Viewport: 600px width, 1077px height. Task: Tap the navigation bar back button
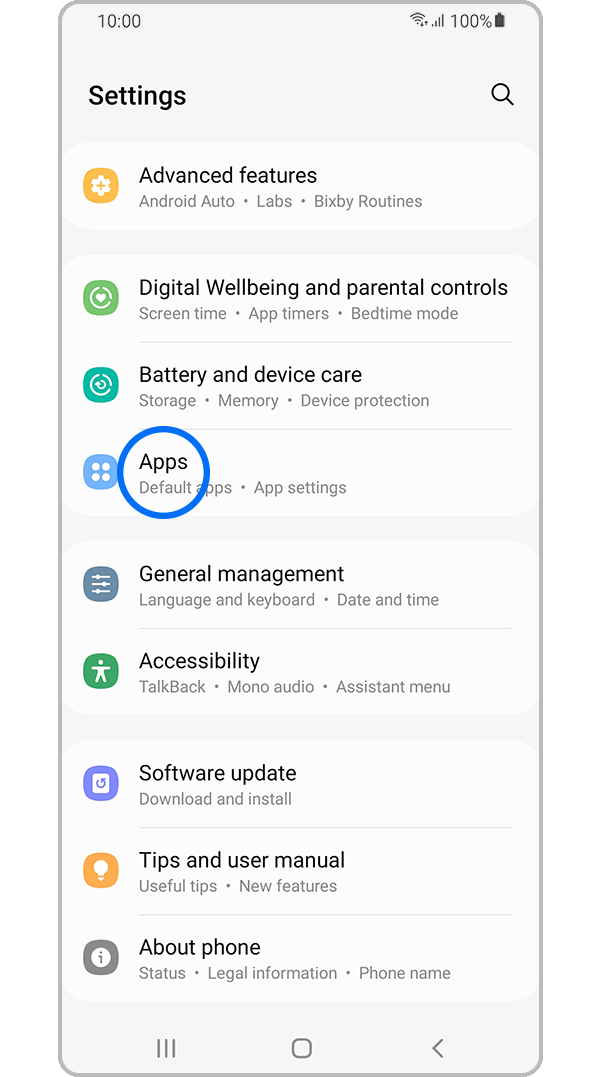[x=437, y=1047]
